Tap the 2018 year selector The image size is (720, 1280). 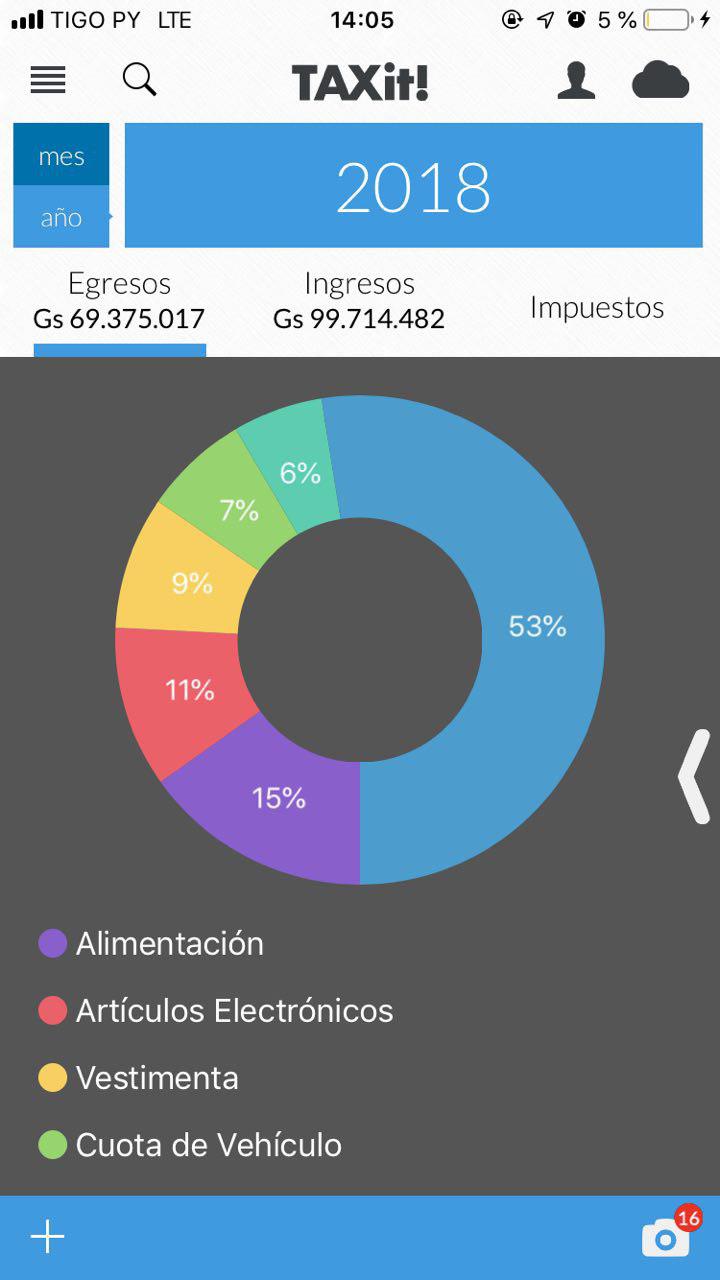[x=414, y=186]
